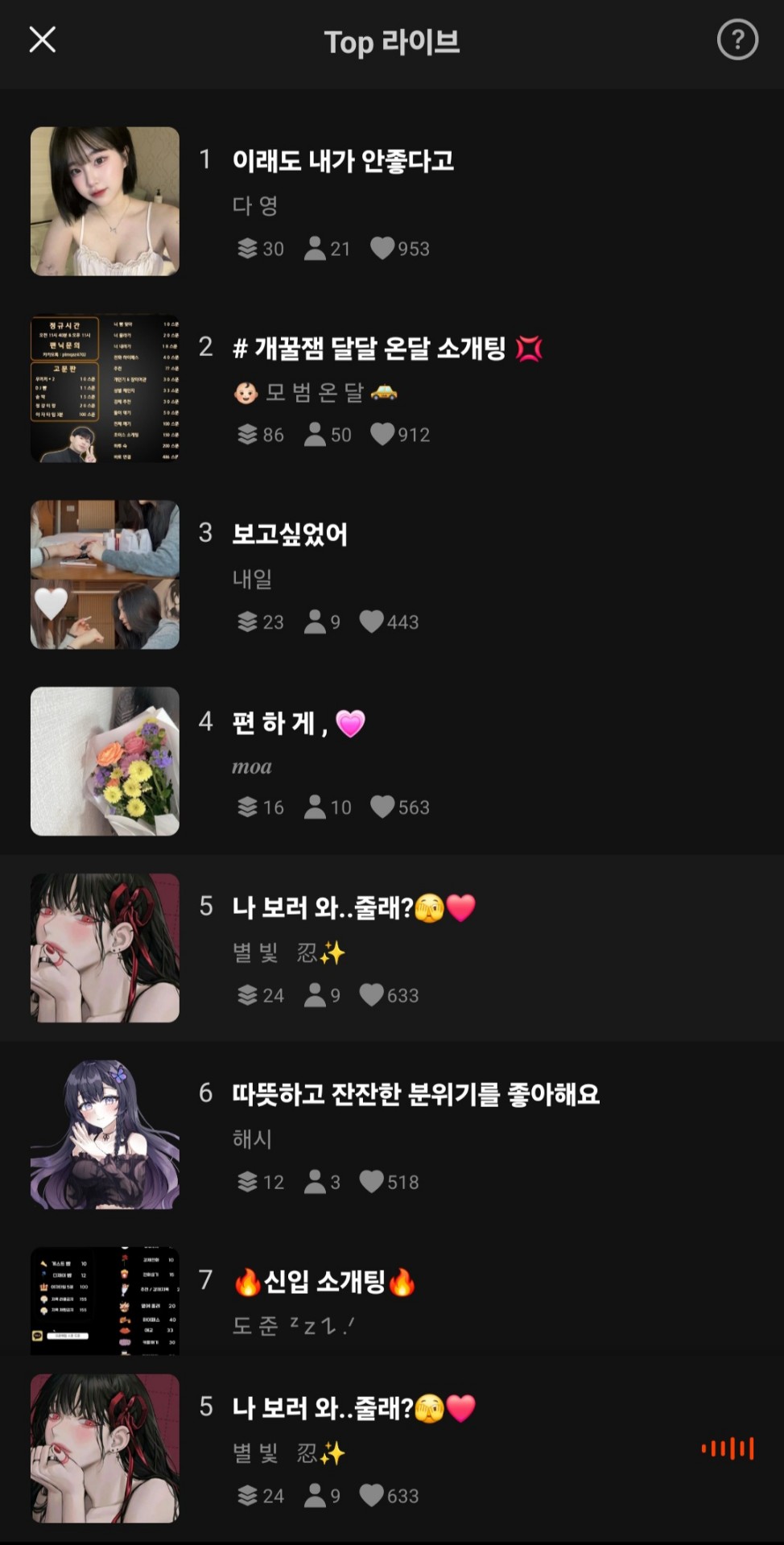Screen dimensions: 784x1545
Task: Join the 개꿀잼 달달 온달 소개팅 live
Action: (x=386, y=349)
